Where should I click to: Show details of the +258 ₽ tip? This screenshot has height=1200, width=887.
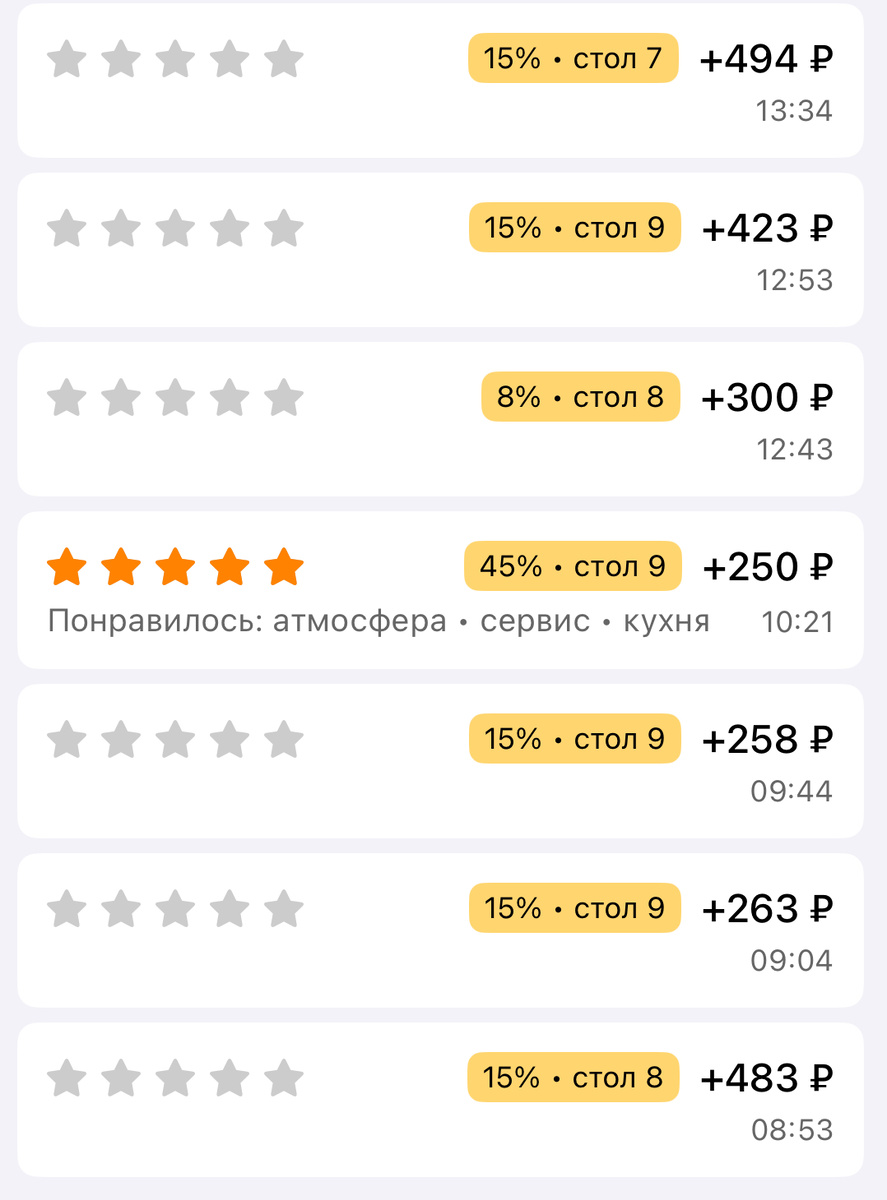[440, 761]
